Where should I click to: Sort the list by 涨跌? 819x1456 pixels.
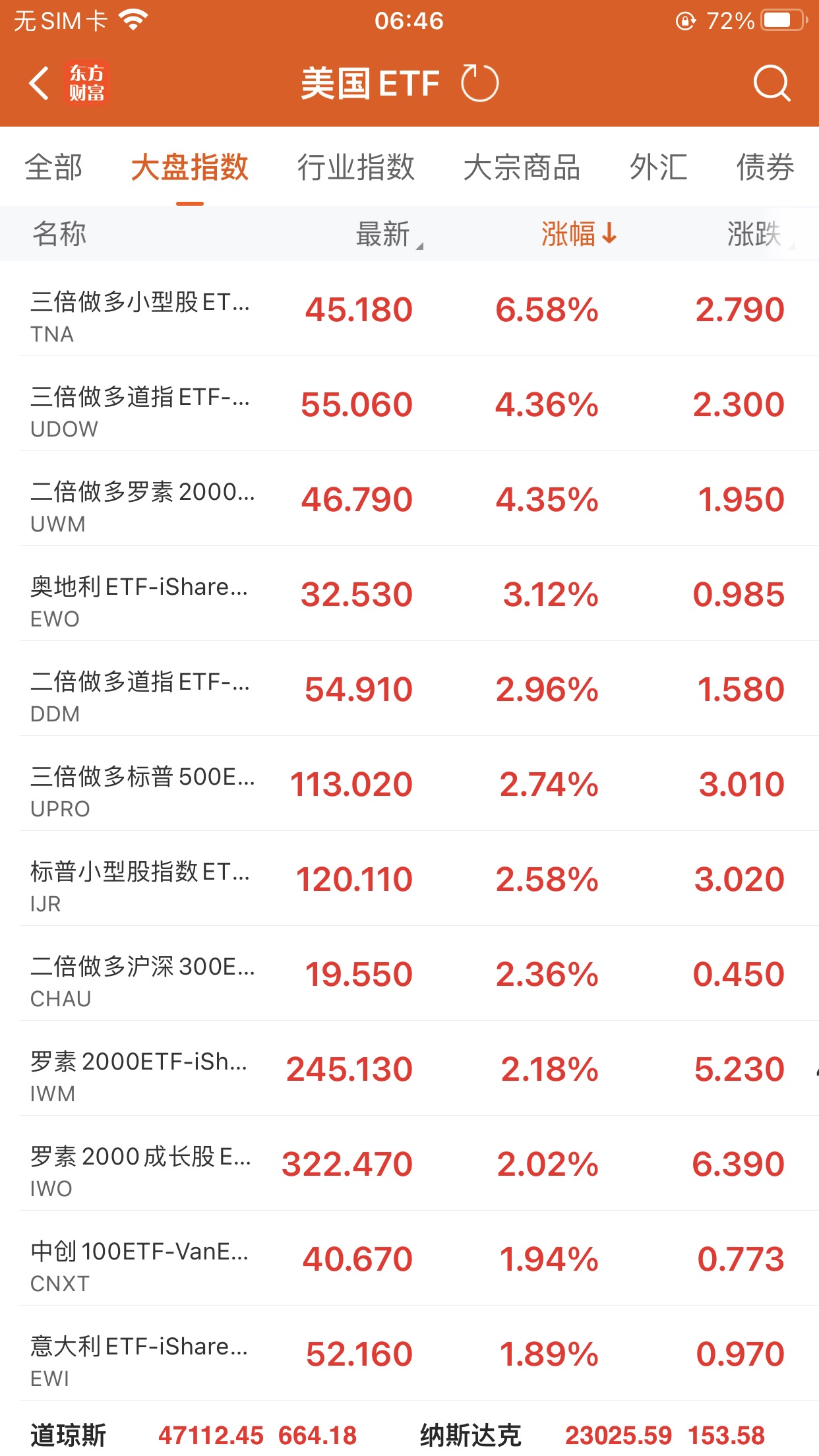pyautogui.click(x=757, y=234)
